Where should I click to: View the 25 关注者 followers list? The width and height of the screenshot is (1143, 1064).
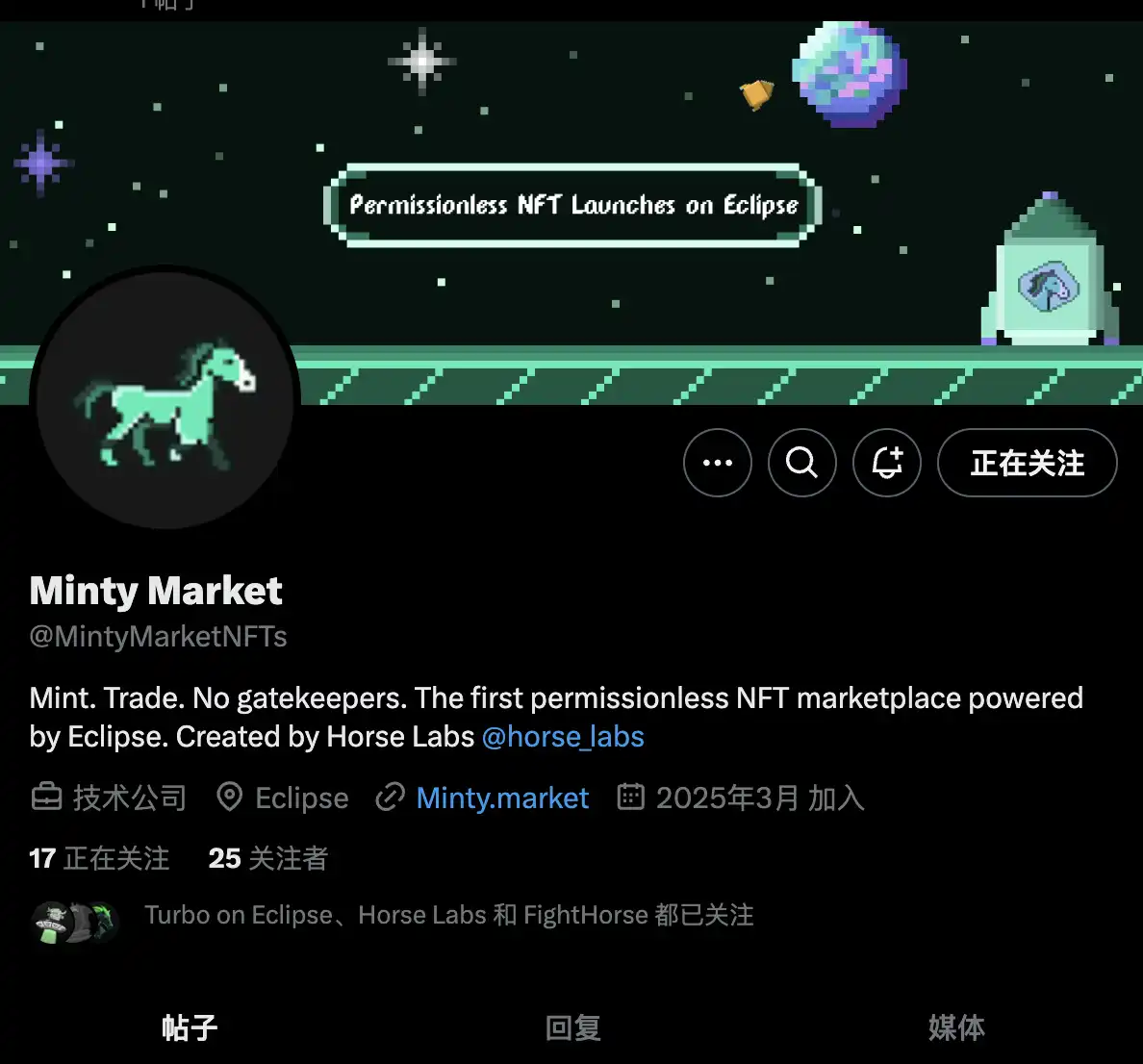268,858
